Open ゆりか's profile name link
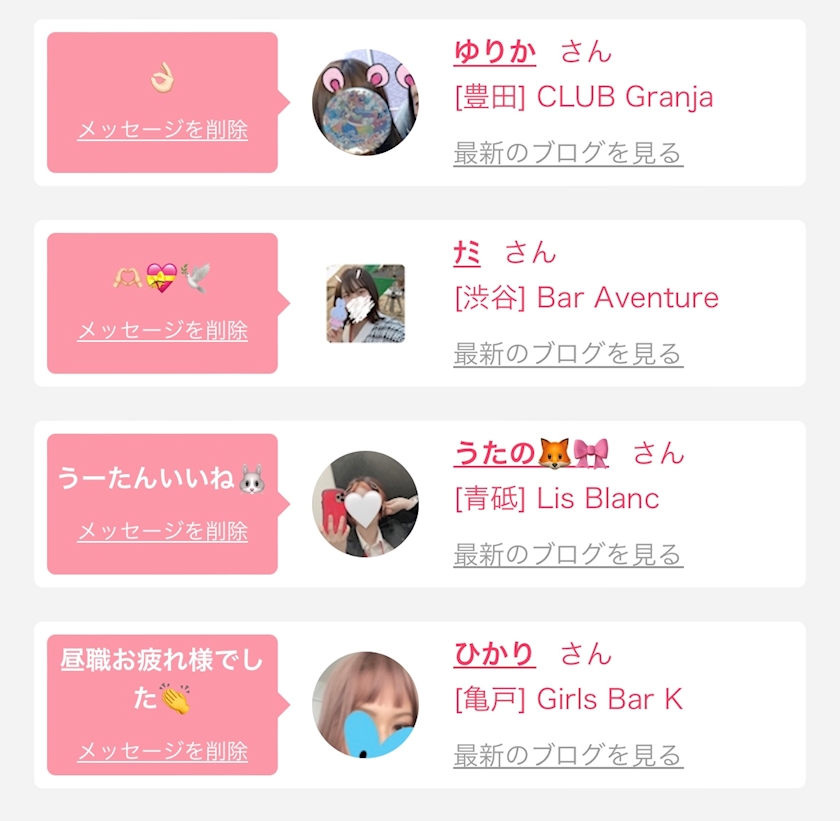840x821 pixels. [494, 52]
